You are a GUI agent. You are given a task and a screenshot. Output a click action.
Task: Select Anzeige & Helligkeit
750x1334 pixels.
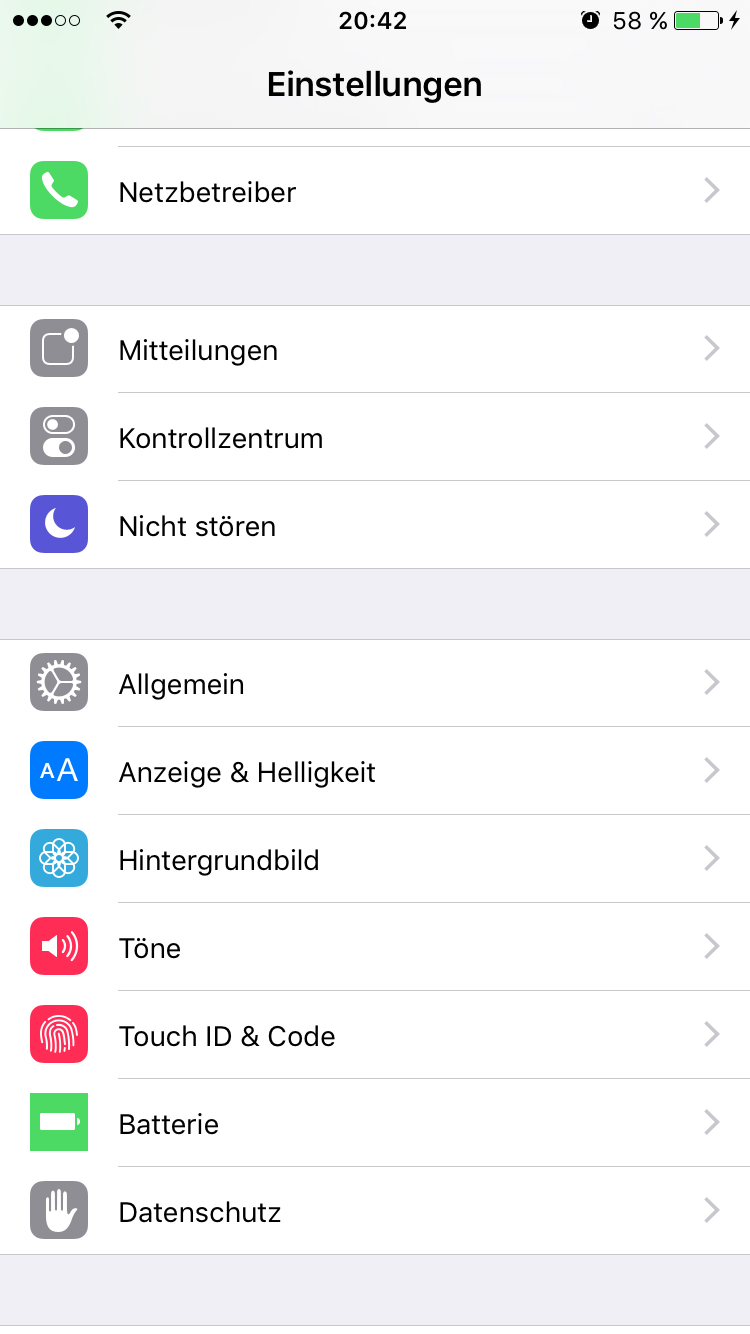pos(375,771)
